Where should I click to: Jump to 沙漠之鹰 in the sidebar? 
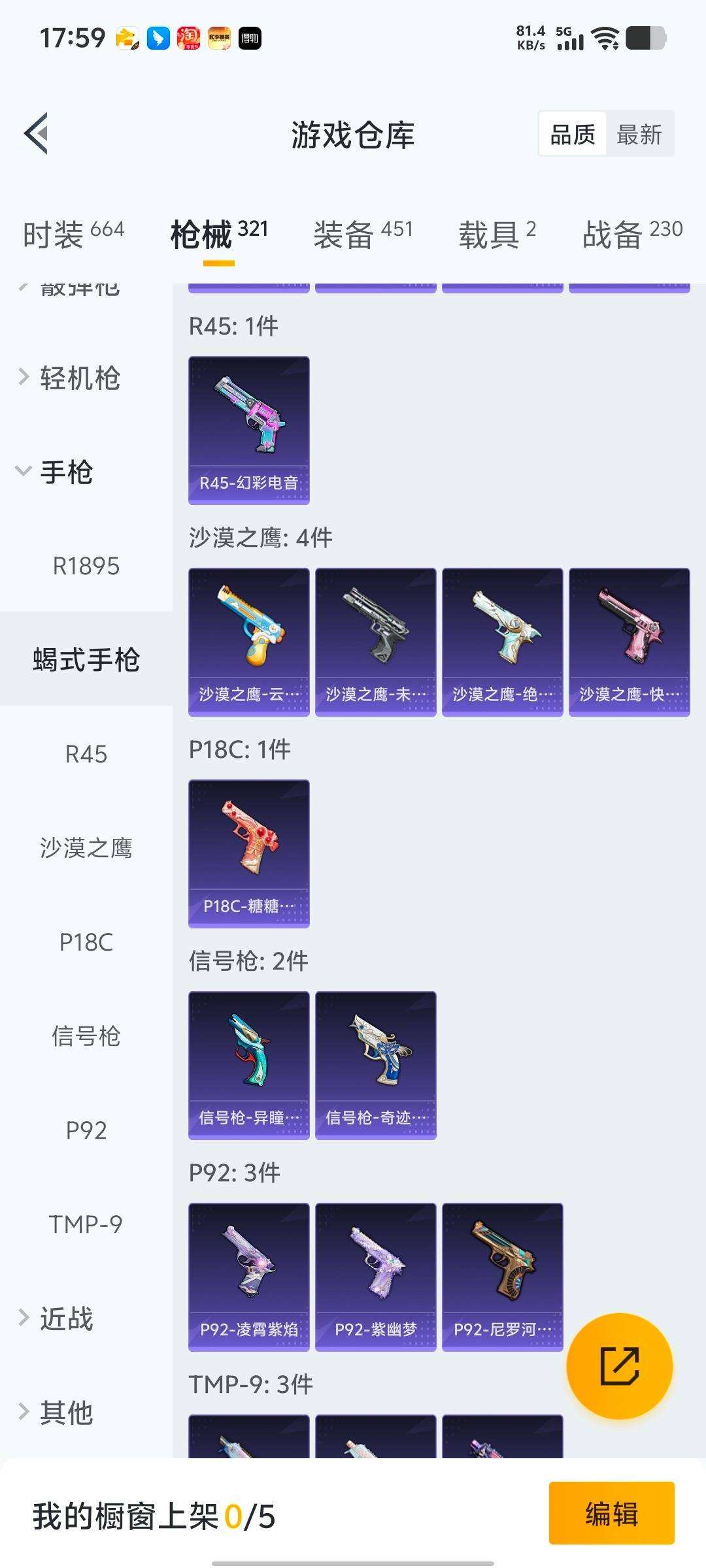point(86,847)
